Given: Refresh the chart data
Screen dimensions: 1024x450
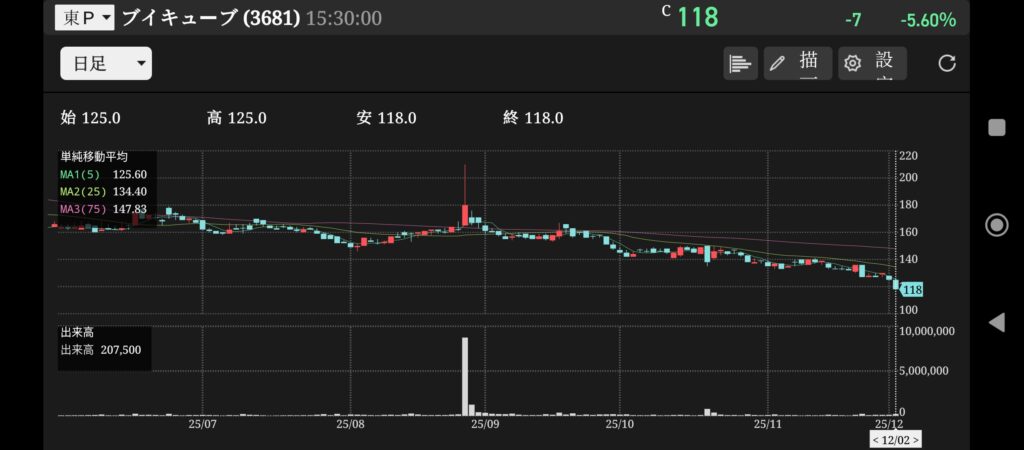Looking at the screenshot, I should click(946, 64).
